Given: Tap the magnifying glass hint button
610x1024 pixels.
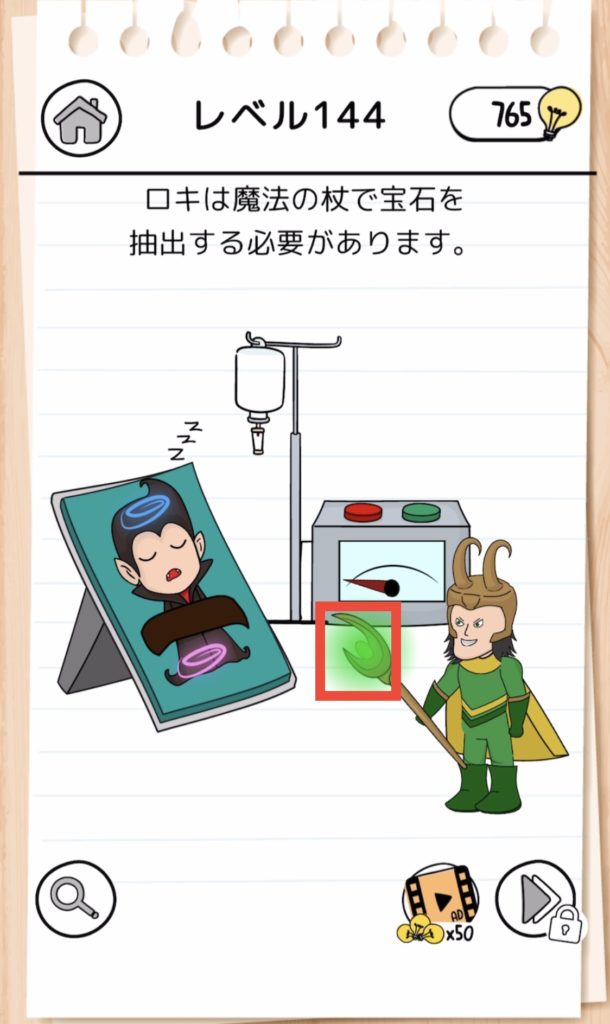Looking at the screenshot, I should pos(76,899).
